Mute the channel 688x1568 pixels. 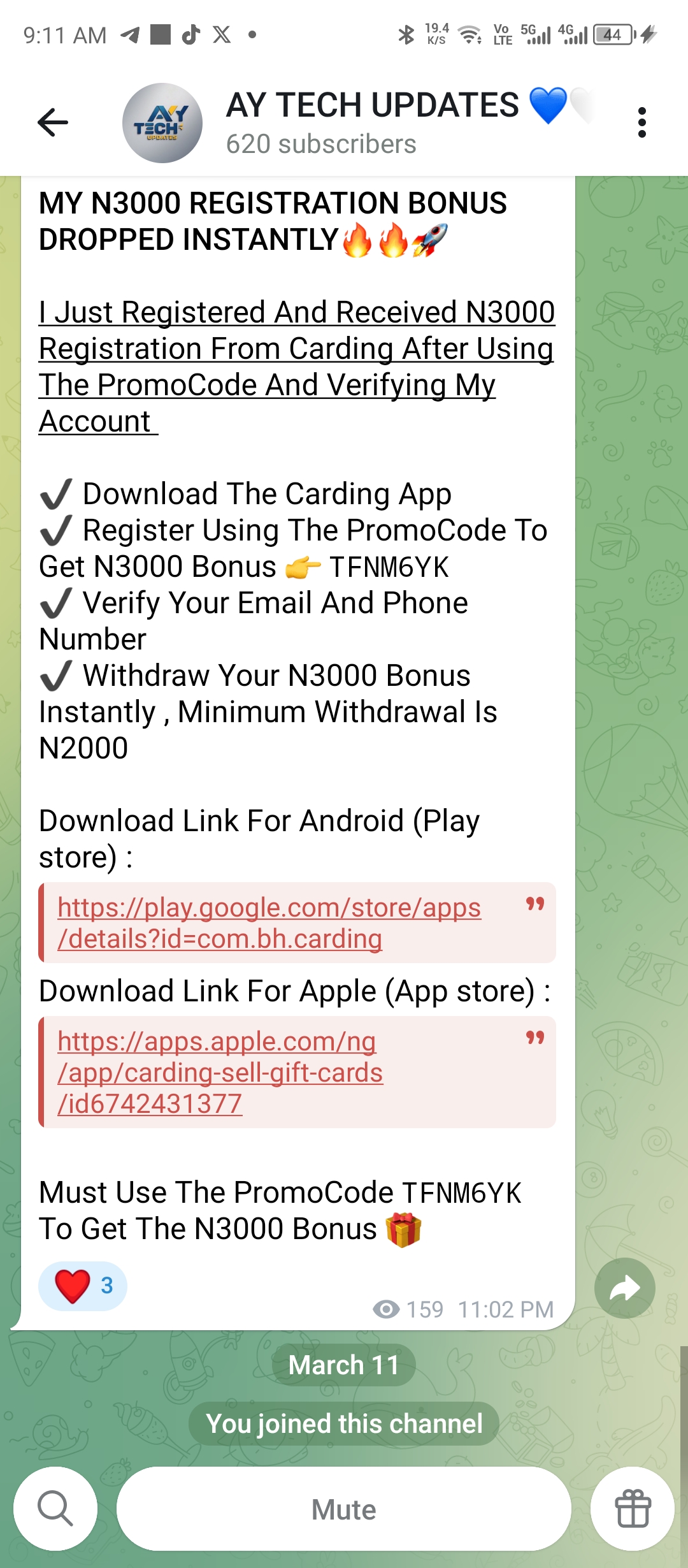click(x=344, y=1509)
